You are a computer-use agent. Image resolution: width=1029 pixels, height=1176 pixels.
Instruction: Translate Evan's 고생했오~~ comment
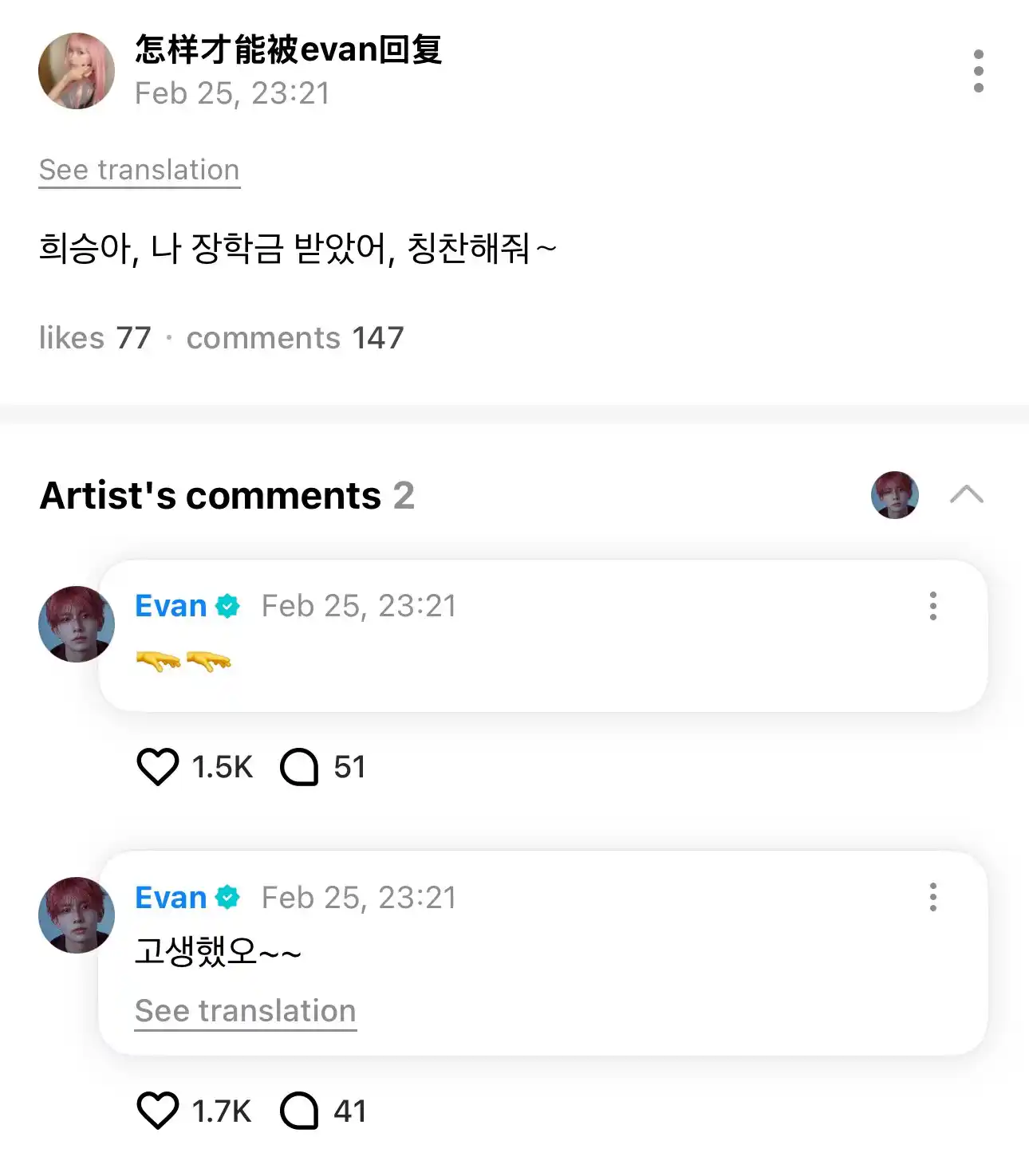(244, 1010)
